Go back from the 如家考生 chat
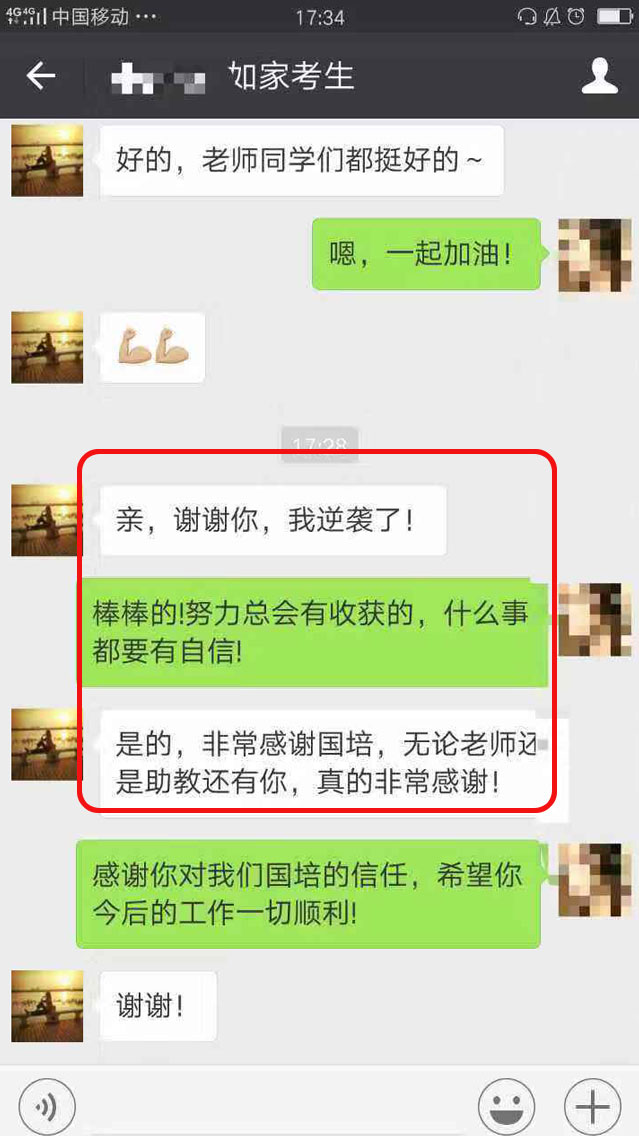This screenshot has width=639, height=1136. point(41,77)
